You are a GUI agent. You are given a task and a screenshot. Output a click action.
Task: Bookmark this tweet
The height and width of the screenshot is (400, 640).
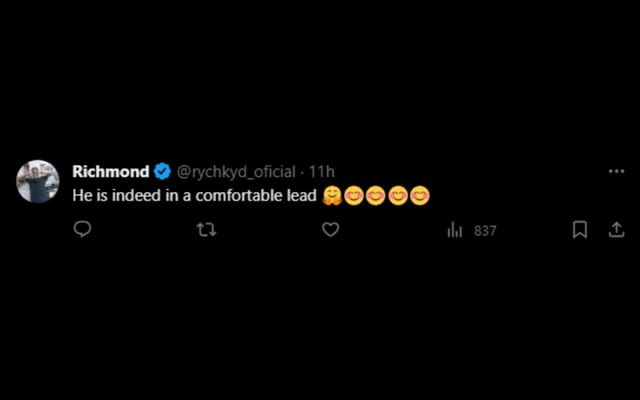(x=579, y=230)
